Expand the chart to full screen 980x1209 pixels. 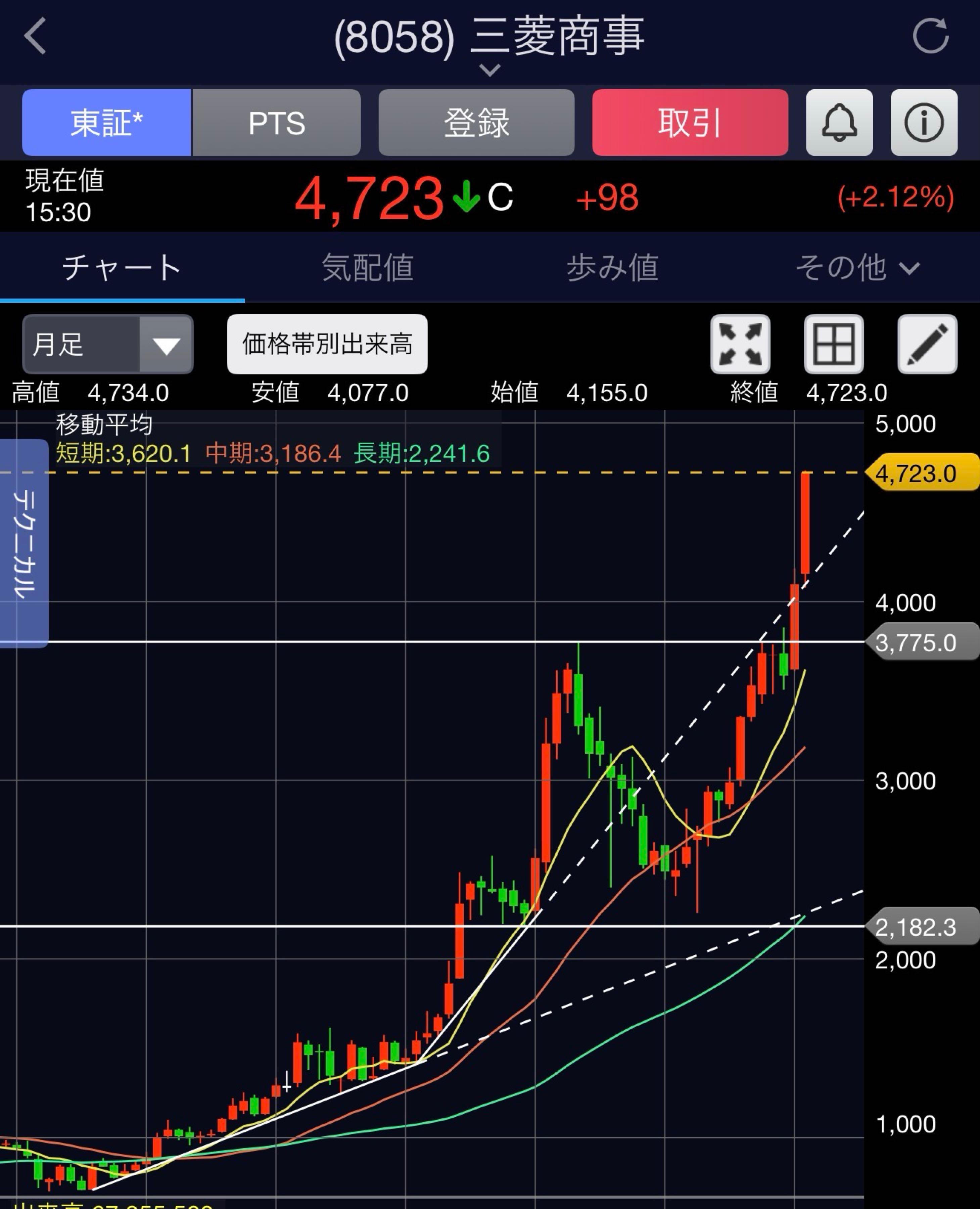(x=740, y=344)
